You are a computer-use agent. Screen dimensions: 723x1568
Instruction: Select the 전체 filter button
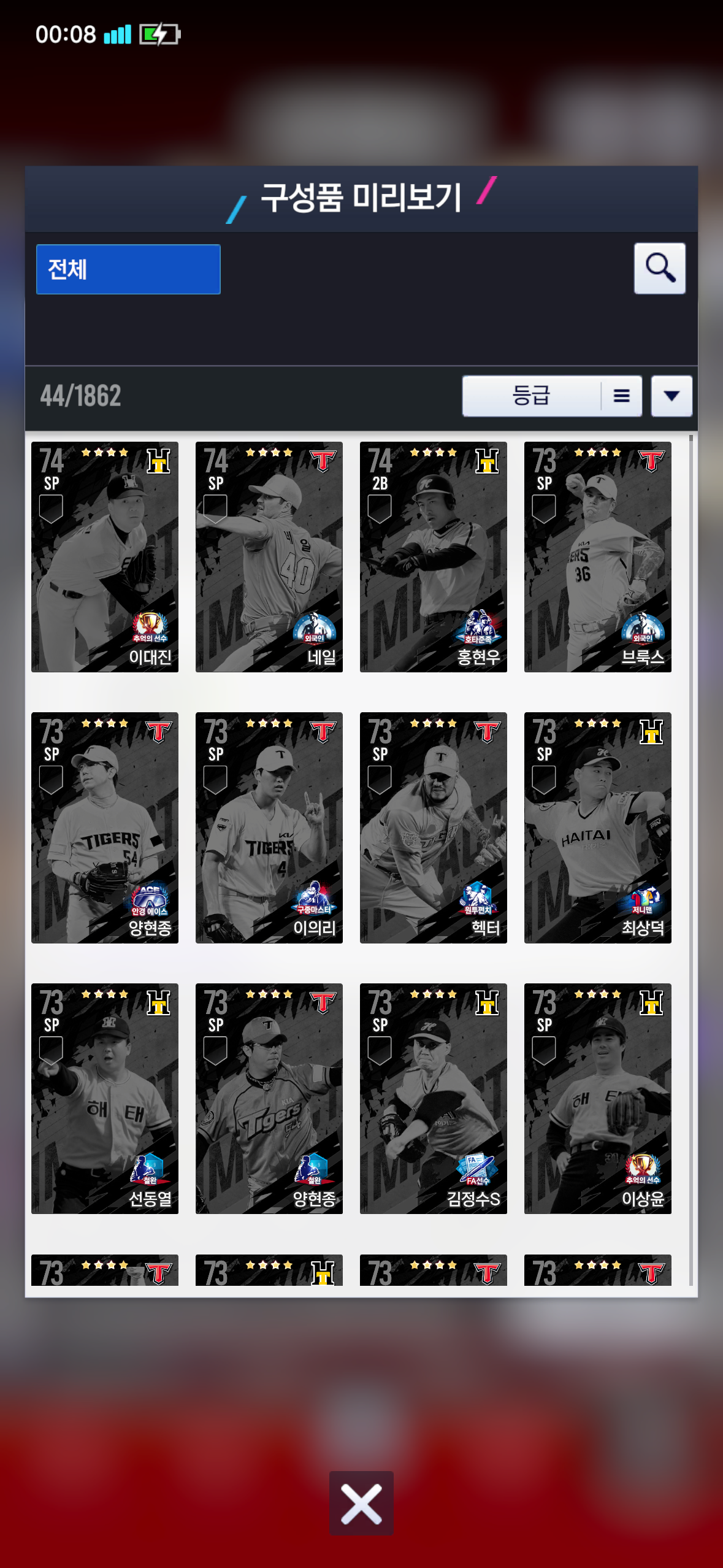(128, 269)
